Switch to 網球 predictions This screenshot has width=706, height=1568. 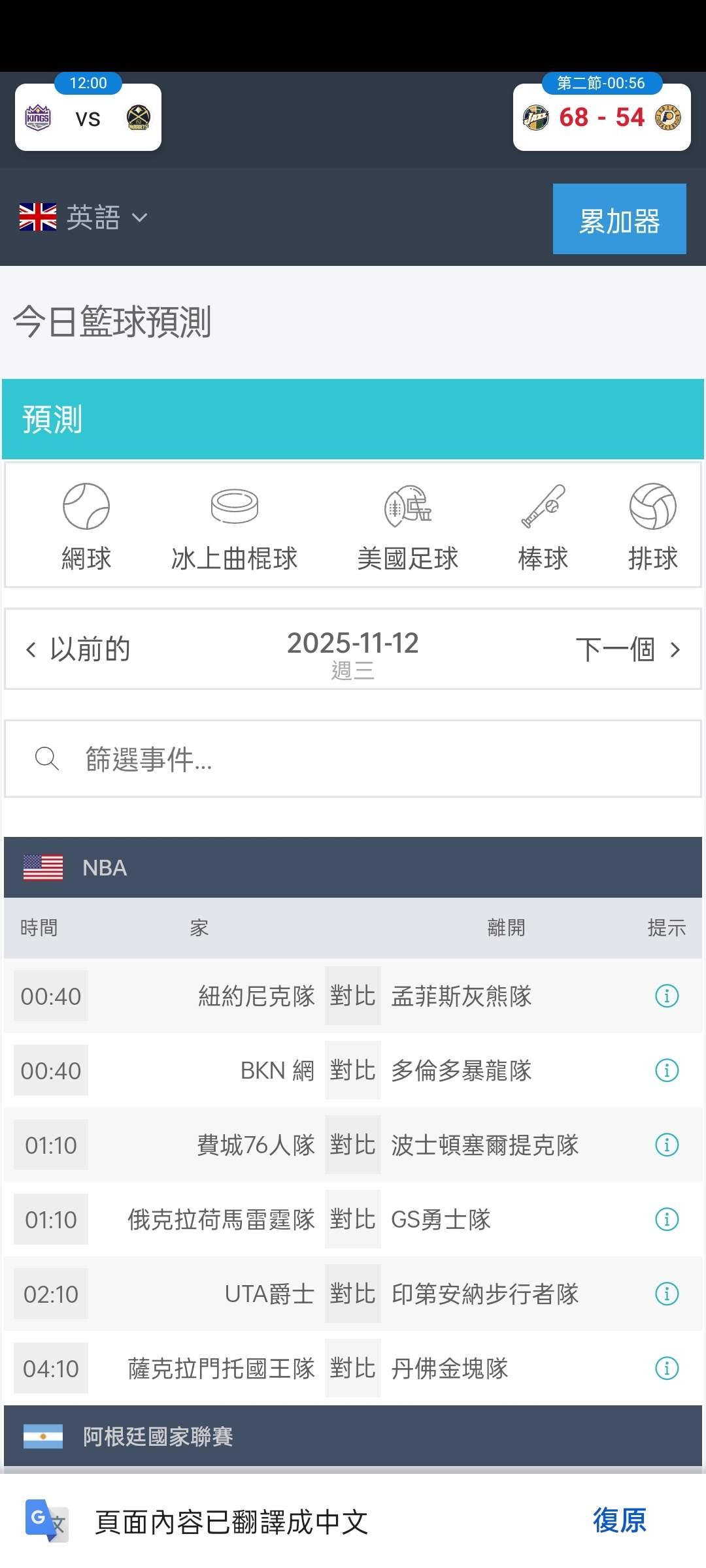point(86,526)
